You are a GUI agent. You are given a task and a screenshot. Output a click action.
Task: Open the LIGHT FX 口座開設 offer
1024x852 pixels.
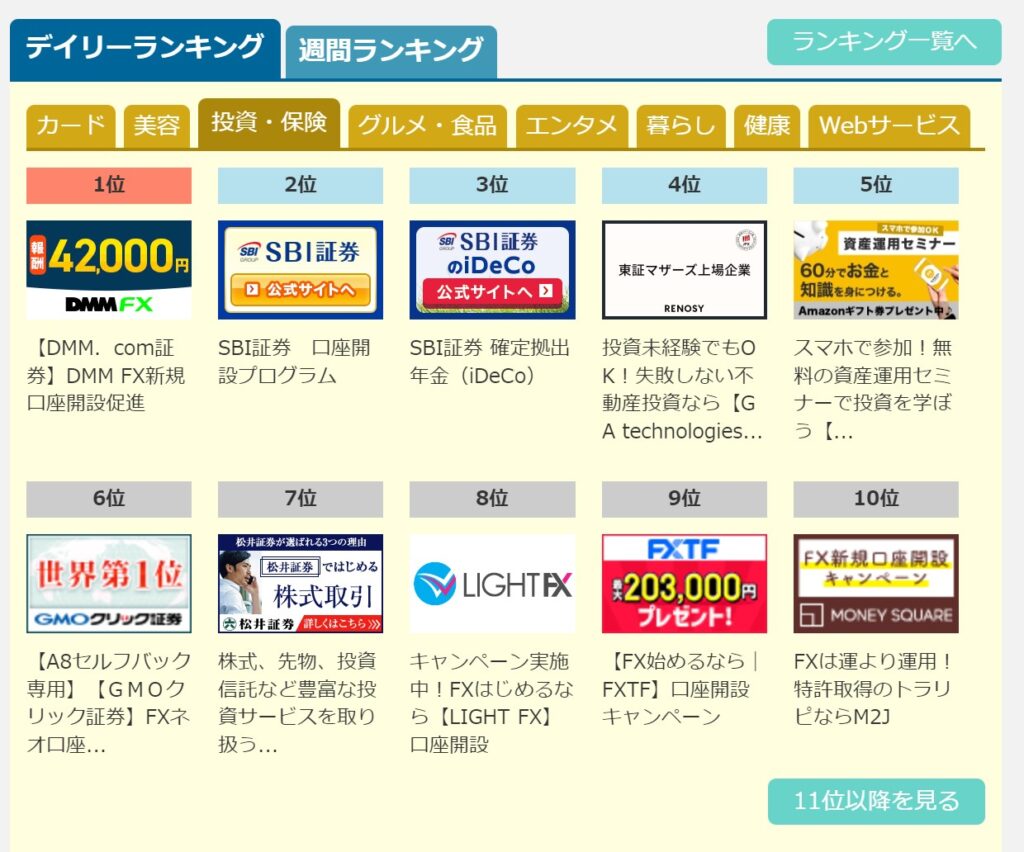click(x=492, y=583)
